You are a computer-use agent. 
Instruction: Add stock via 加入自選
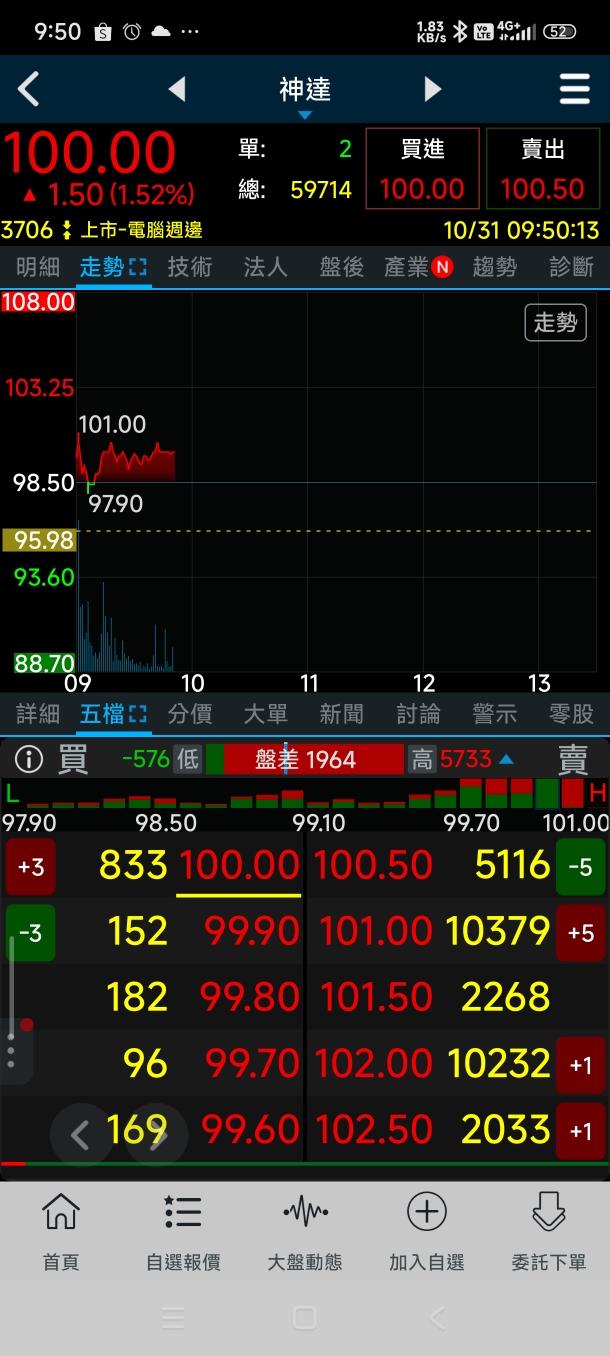[426, 1232]
